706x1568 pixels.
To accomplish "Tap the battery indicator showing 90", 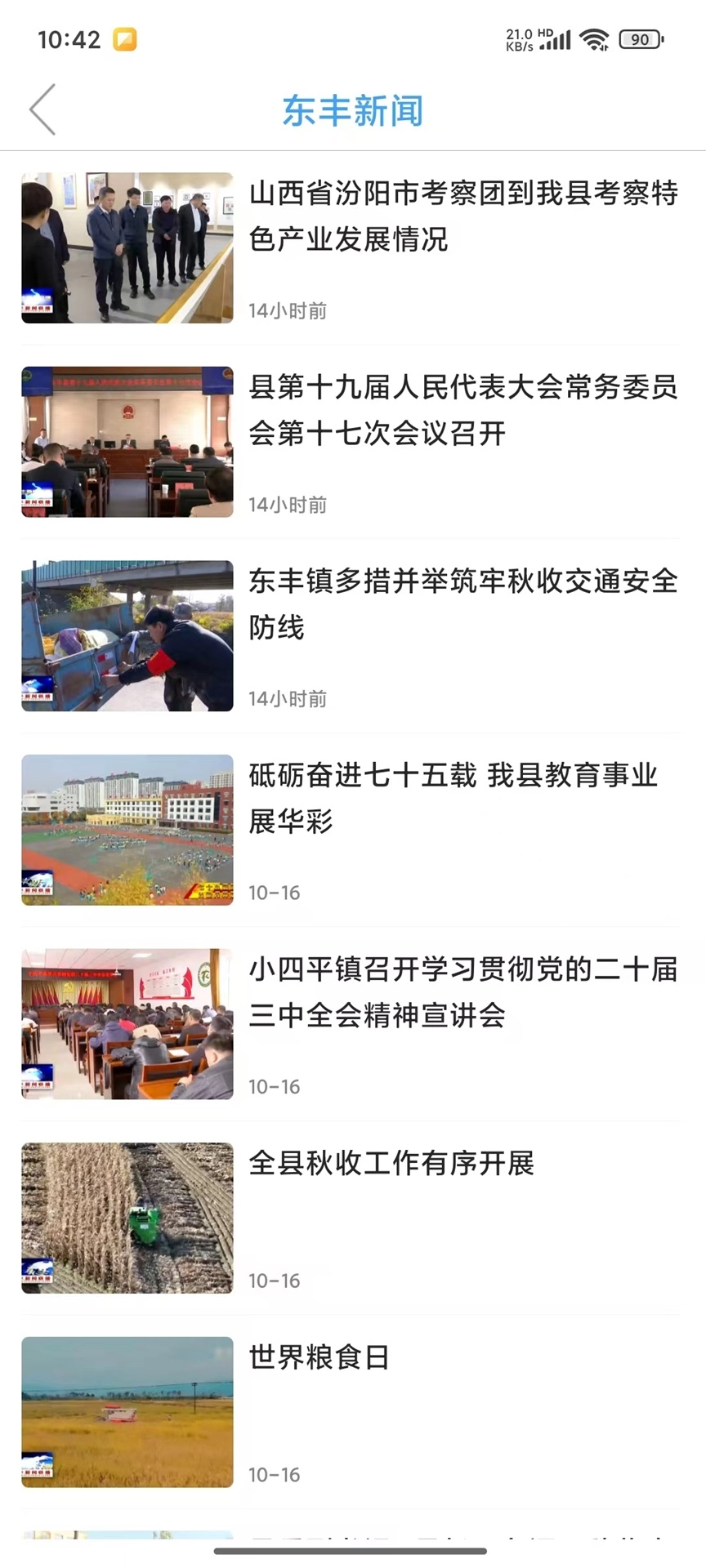I will coord(641,38).
